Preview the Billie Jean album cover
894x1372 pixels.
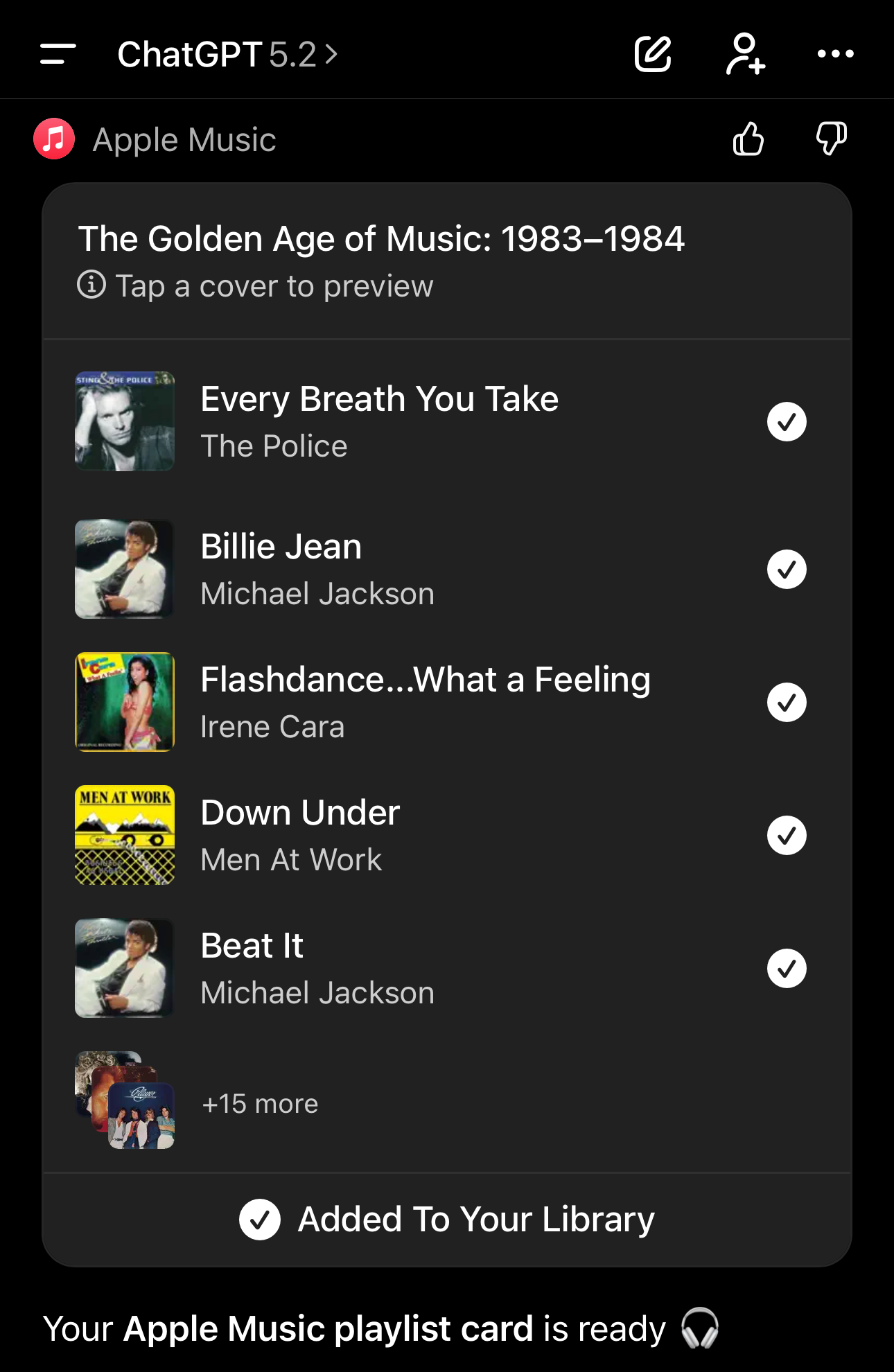click(x=125, y=569)
